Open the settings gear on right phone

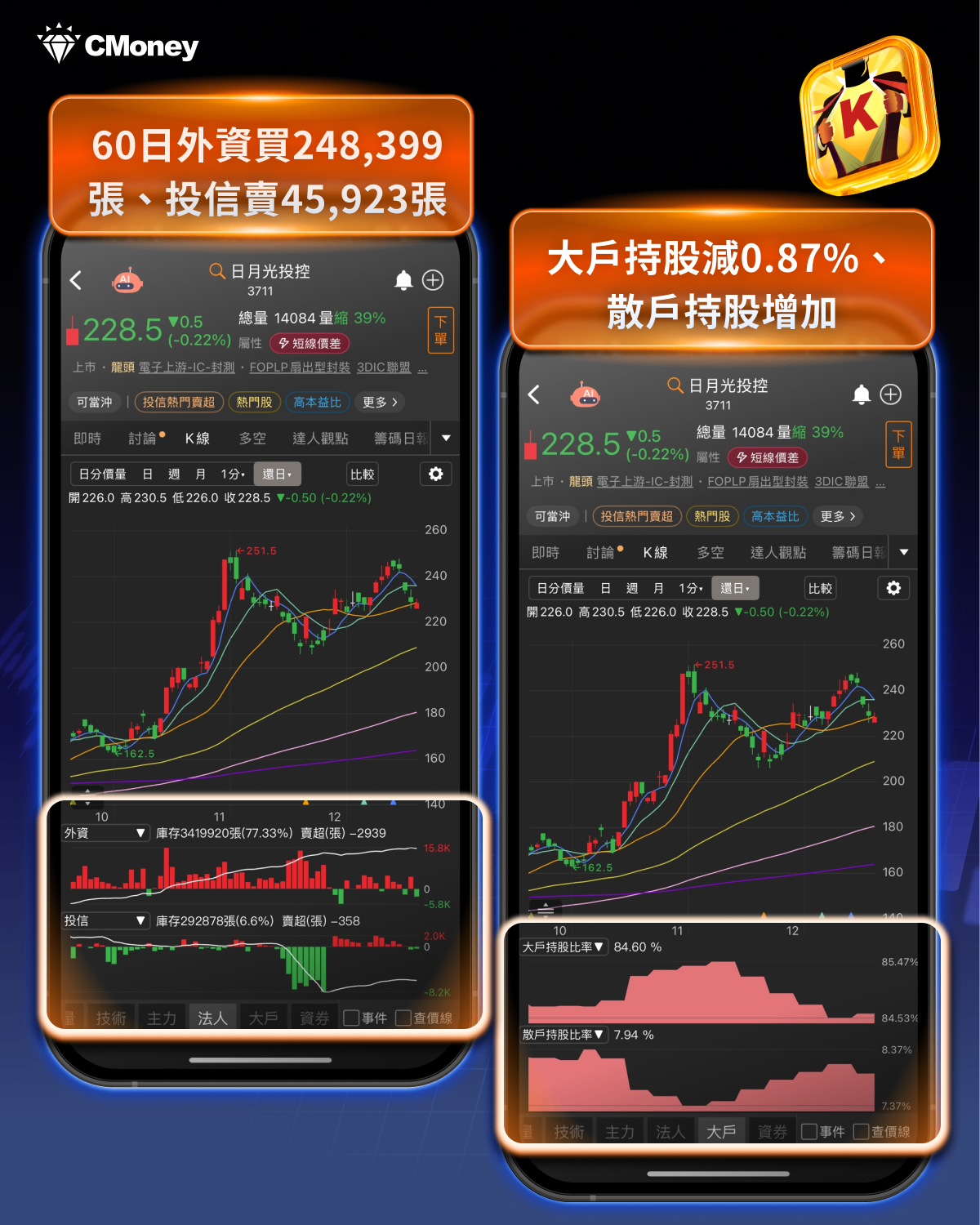pos(893,588)
